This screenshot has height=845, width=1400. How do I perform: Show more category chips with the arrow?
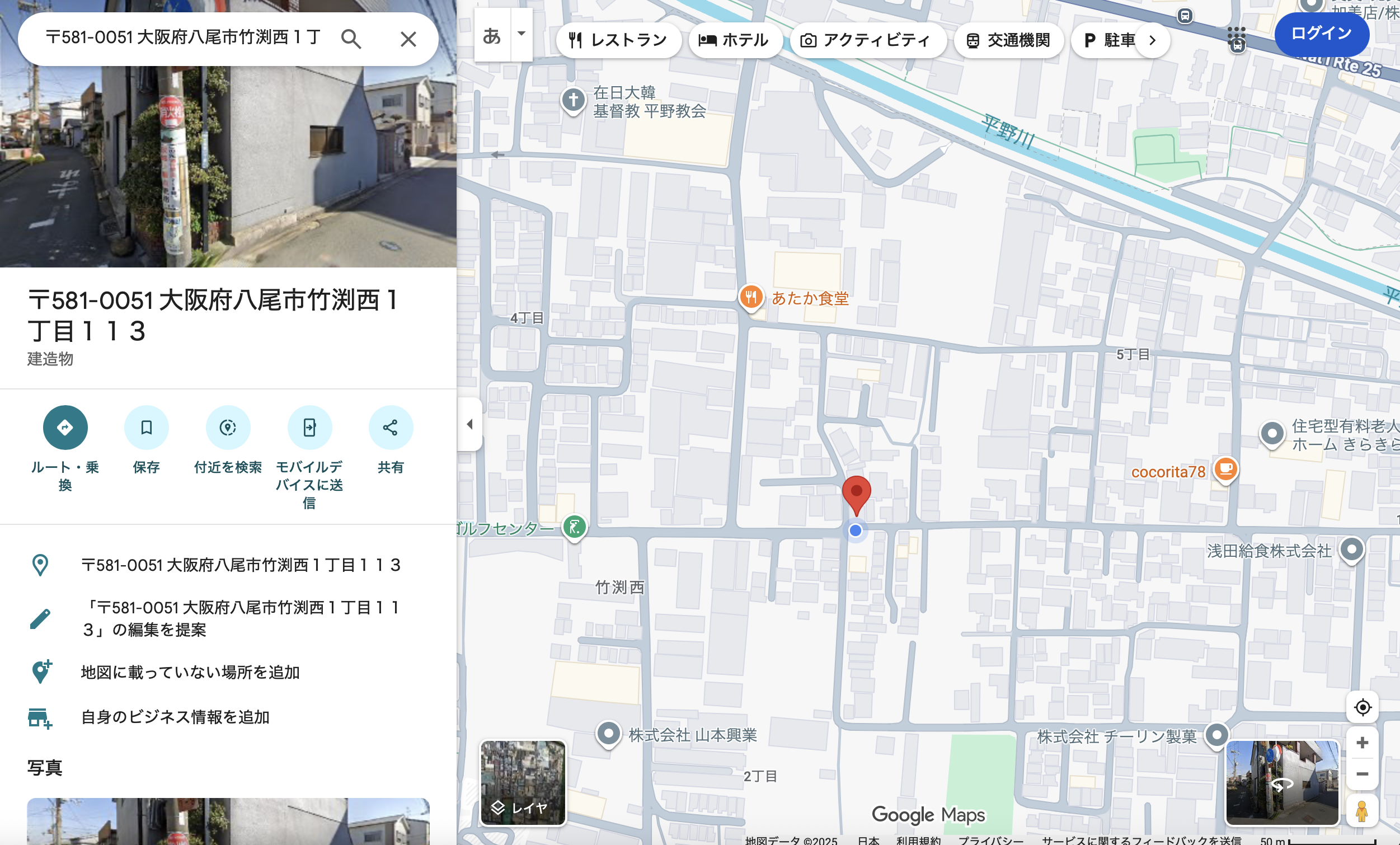pos(1152,40)
